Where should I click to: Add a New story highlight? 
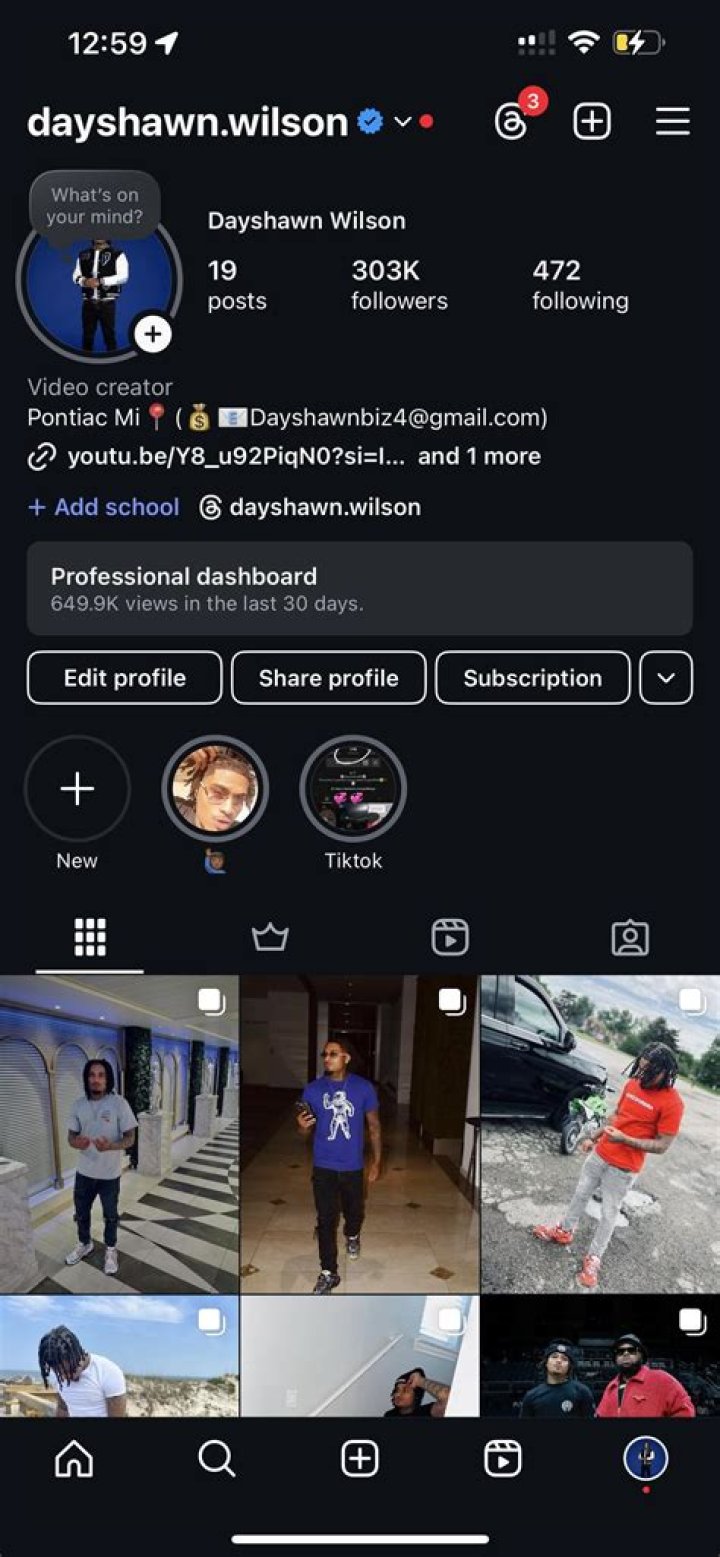click(x=77, y=789)
